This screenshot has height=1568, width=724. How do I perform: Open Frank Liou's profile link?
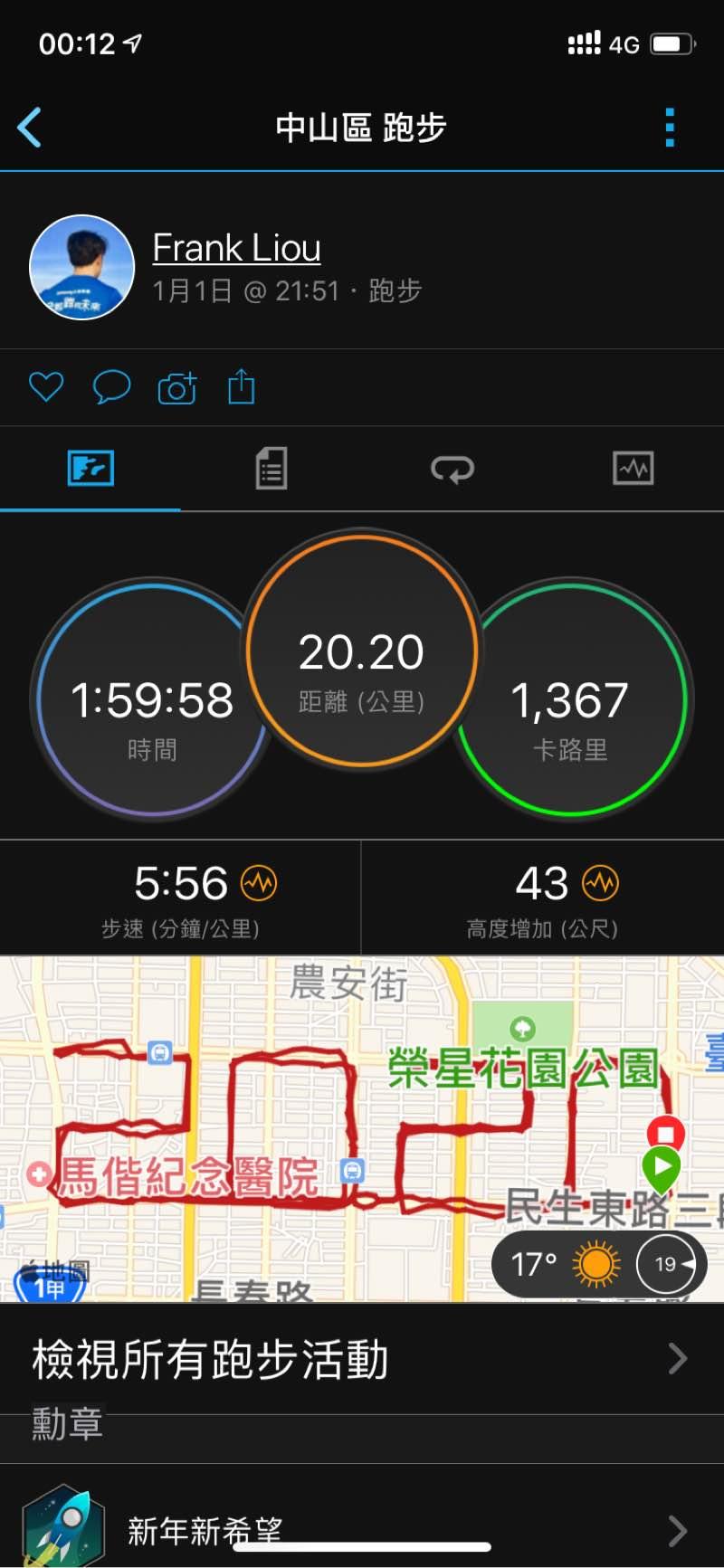point(236,248)
